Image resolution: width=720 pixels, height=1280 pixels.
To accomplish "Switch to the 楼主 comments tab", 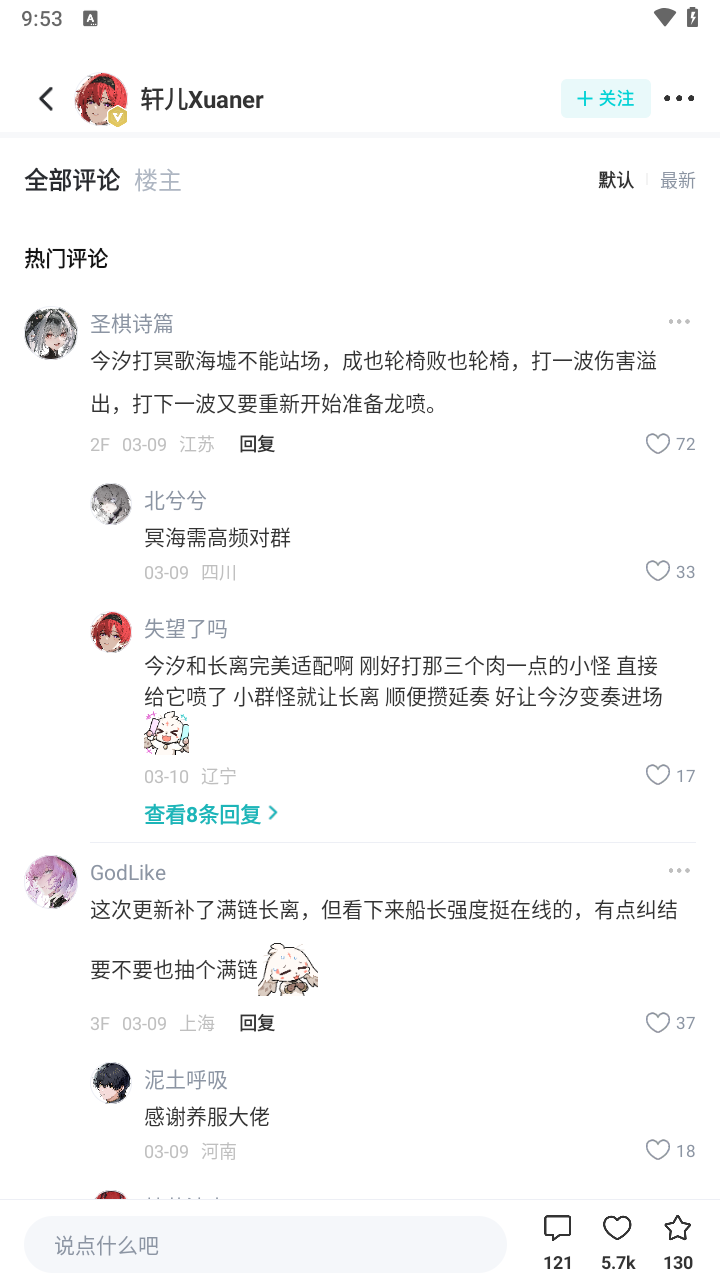I will click(x=158, y=180).
